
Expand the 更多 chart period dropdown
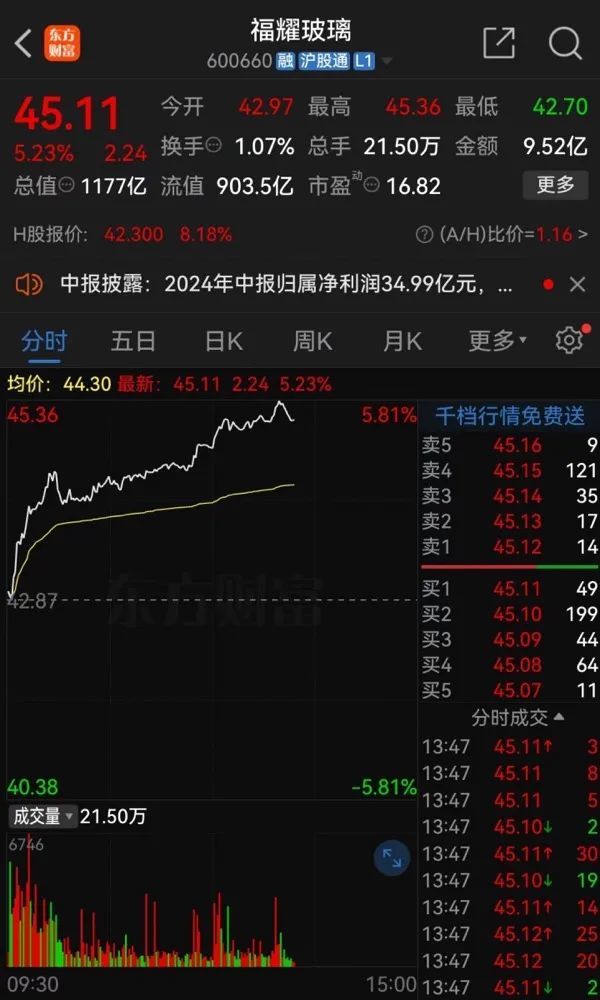[497, 341]
